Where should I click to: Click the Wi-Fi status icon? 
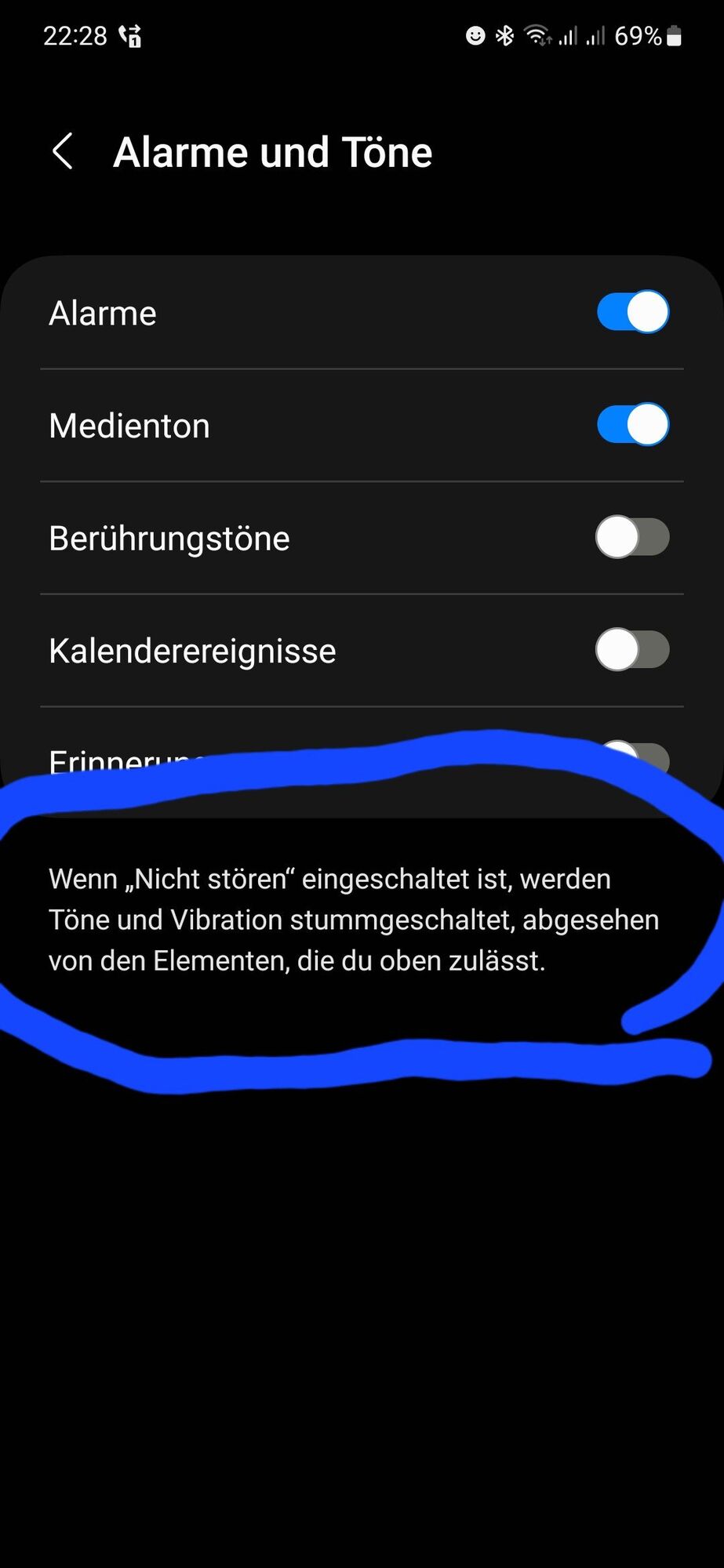point(537,35)
